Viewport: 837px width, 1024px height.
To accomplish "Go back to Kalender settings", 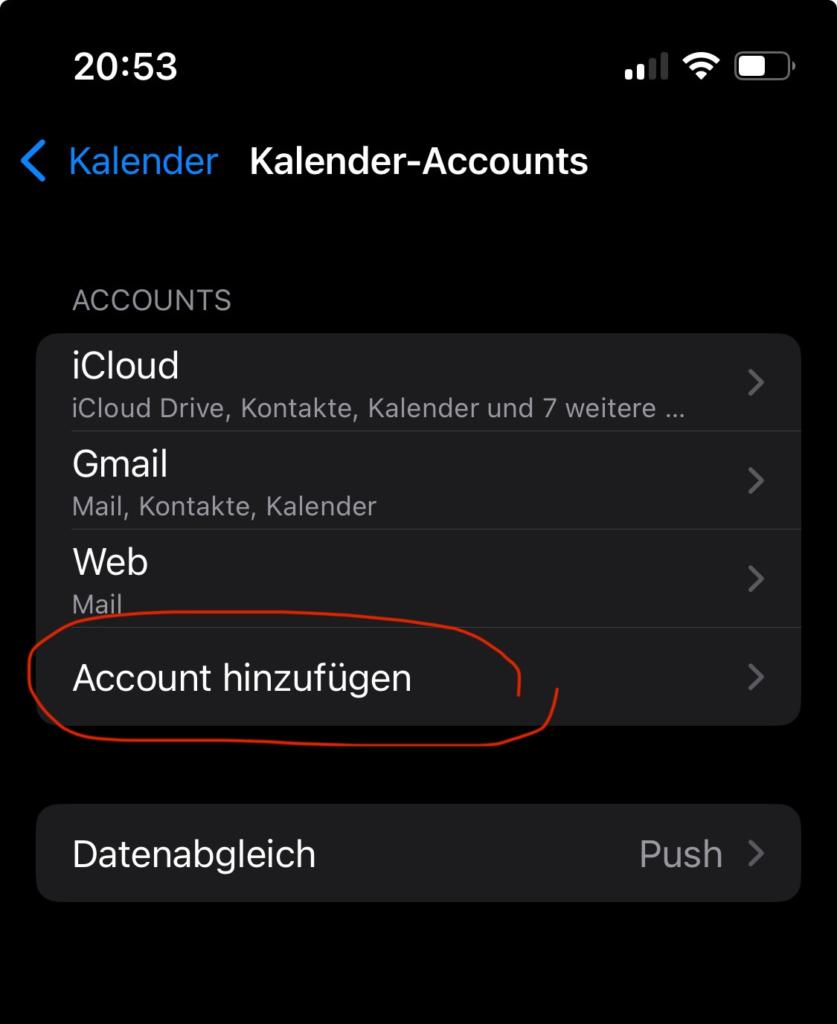I will pos(120,161).
